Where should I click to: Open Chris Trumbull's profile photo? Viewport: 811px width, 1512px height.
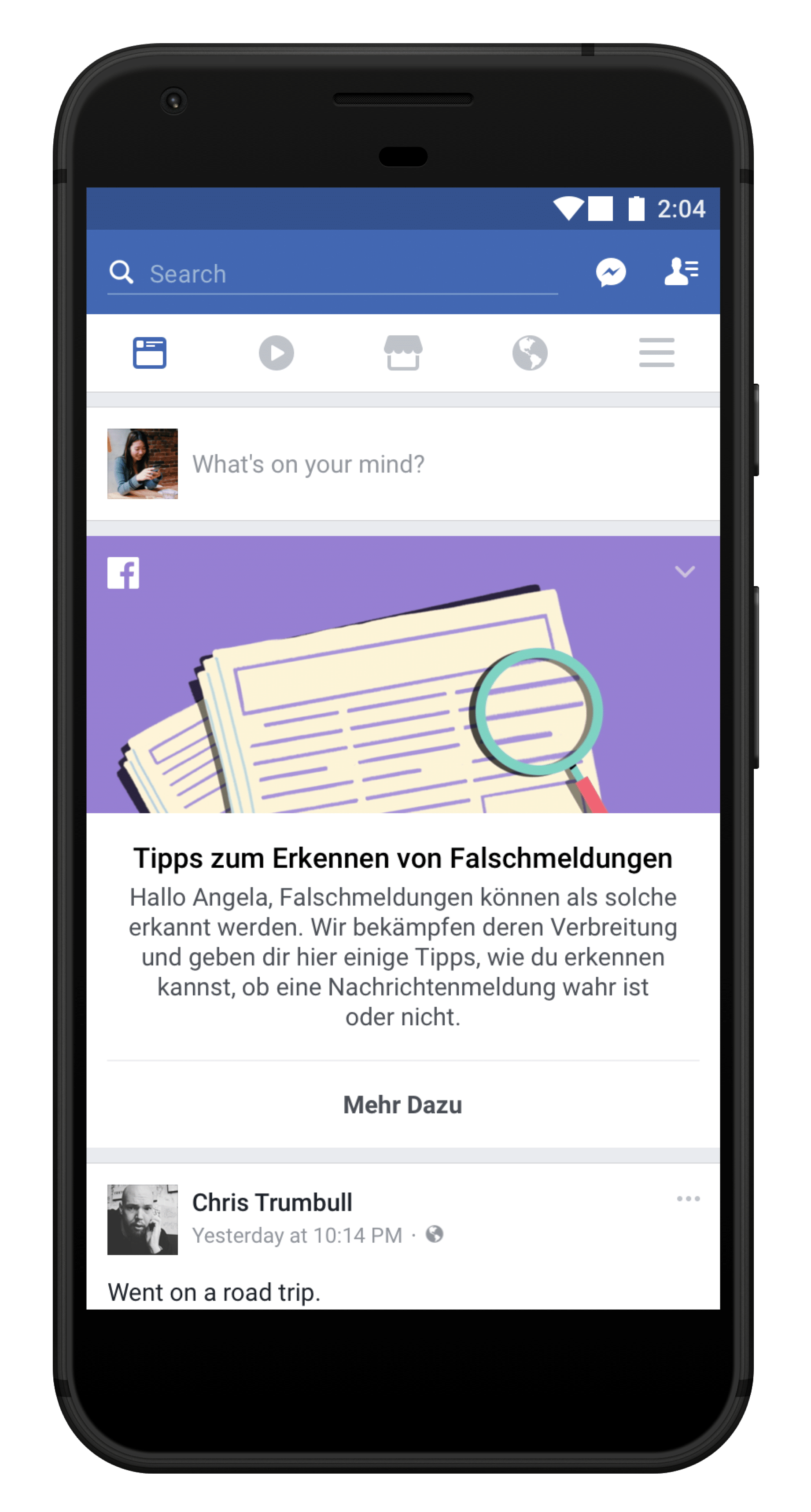(x=142, y=1219)
